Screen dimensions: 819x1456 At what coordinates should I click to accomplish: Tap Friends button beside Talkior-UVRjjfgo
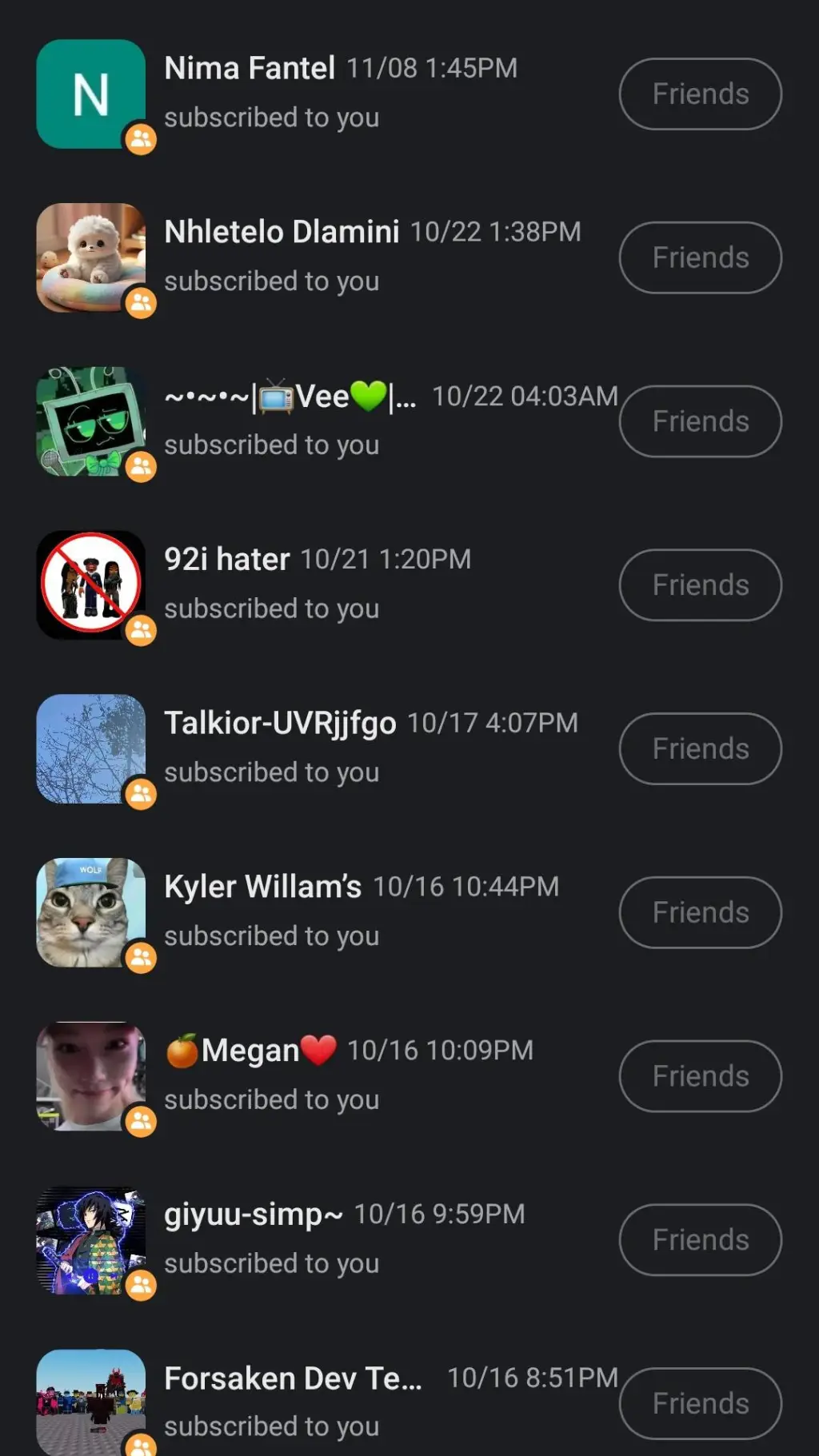[x=700, y=748]
